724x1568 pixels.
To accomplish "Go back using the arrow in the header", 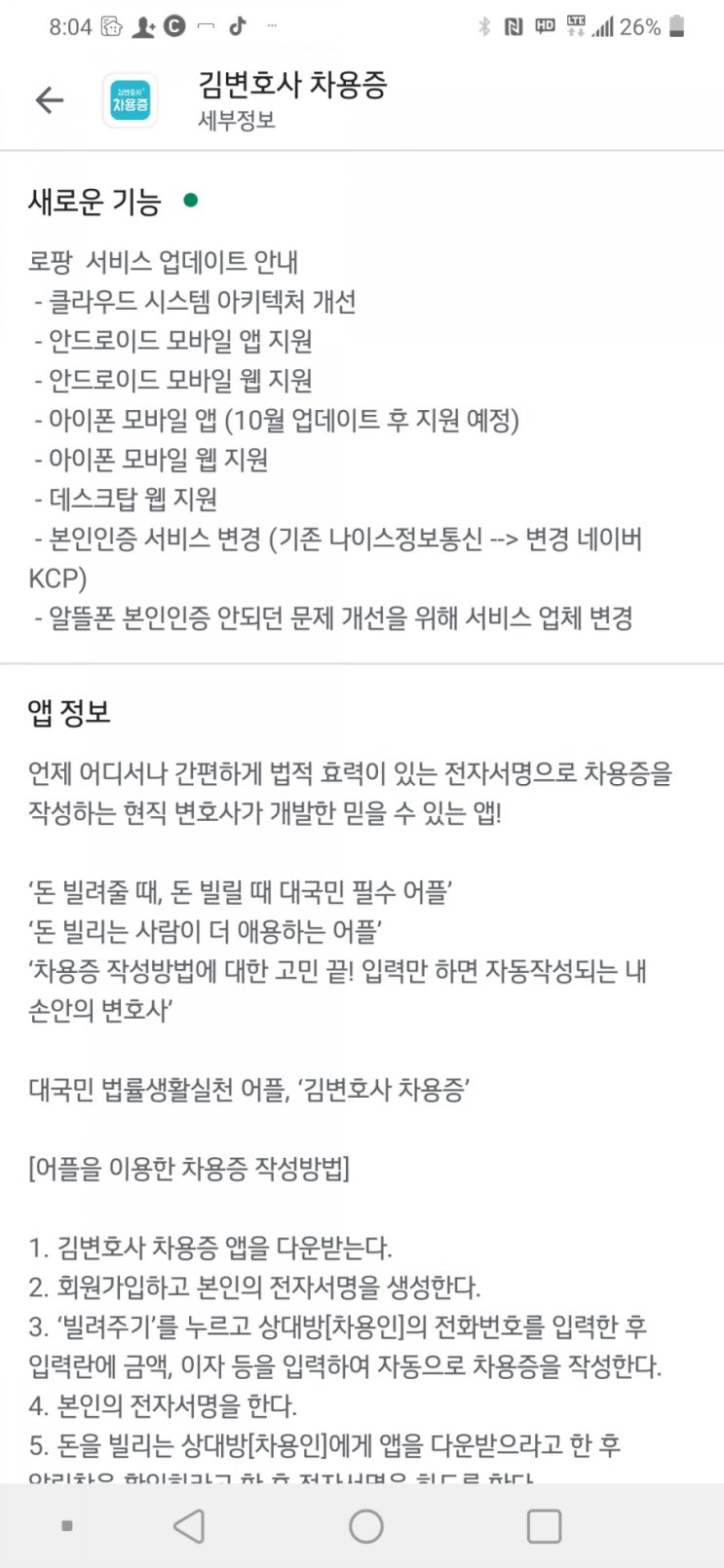I will click(x=49, y=99).
